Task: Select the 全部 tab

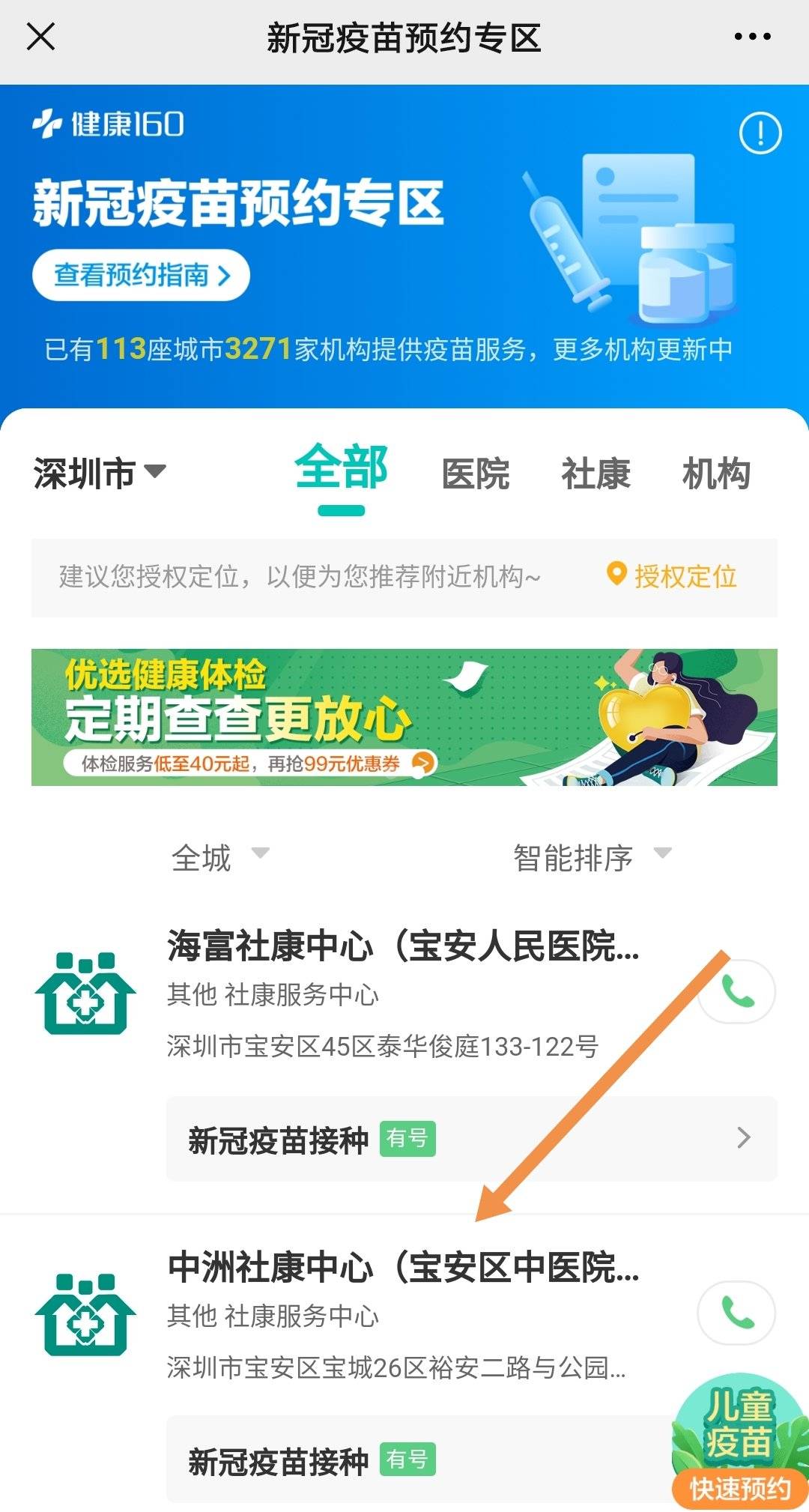Action: click(x=341, y=469)
